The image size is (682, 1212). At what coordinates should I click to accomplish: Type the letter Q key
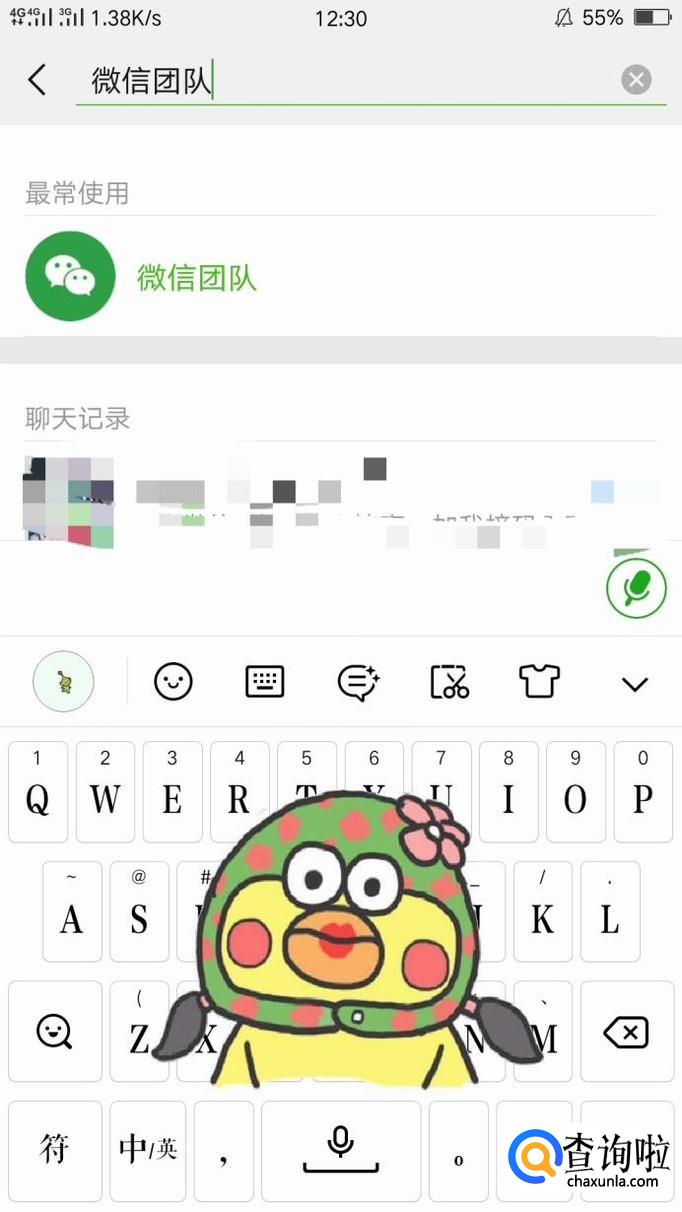(38, 791)
